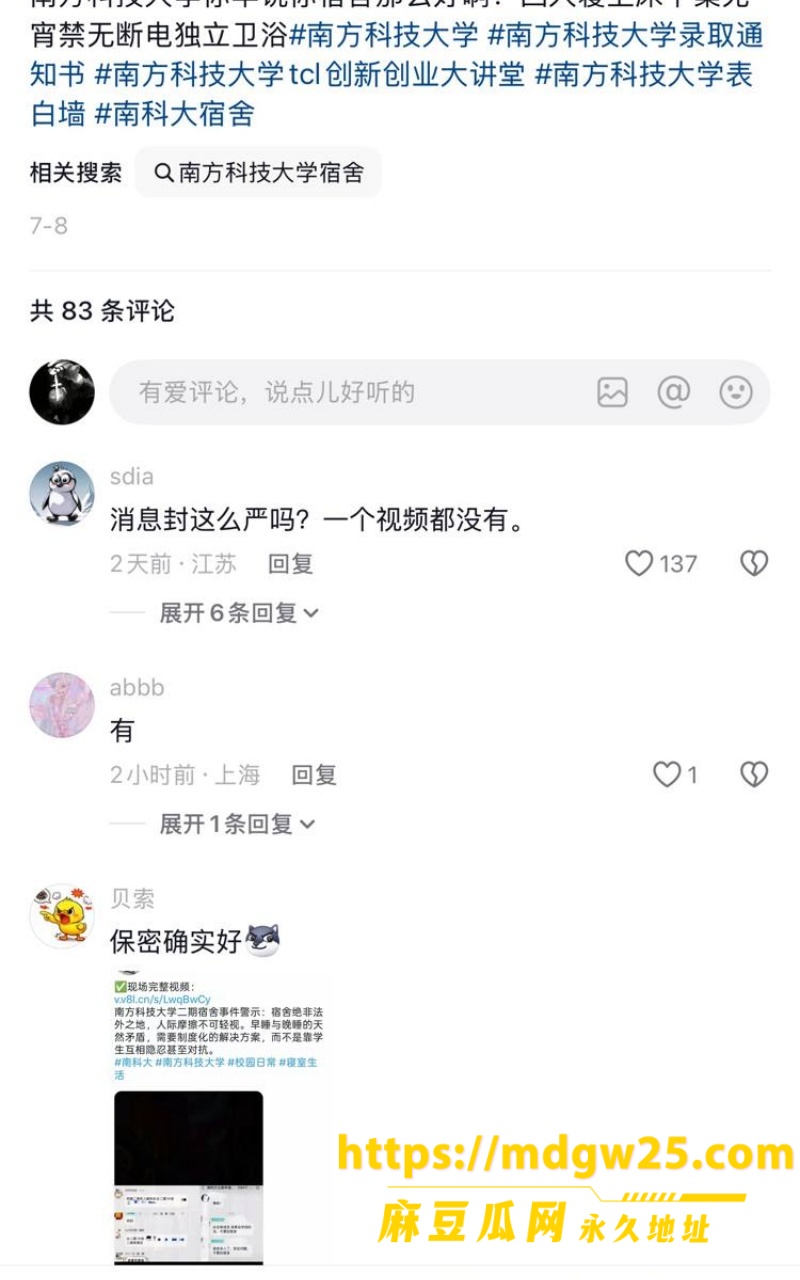Open sdia's profile avatar
The width and height of the screenshot is (800, 1280).
[62, 493]
